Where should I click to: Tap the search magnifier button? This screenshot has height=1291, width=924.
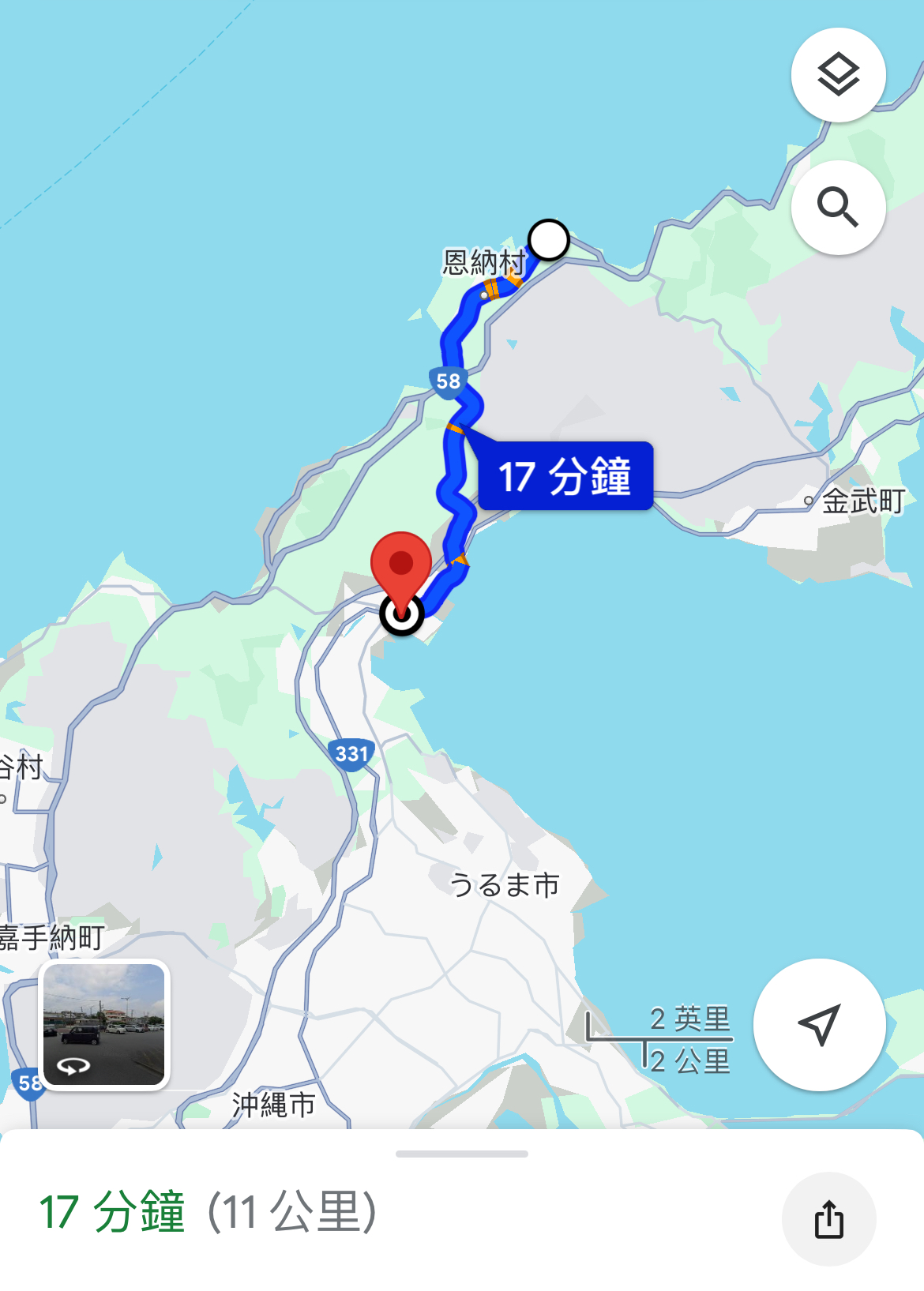click(x=838, y=208)
